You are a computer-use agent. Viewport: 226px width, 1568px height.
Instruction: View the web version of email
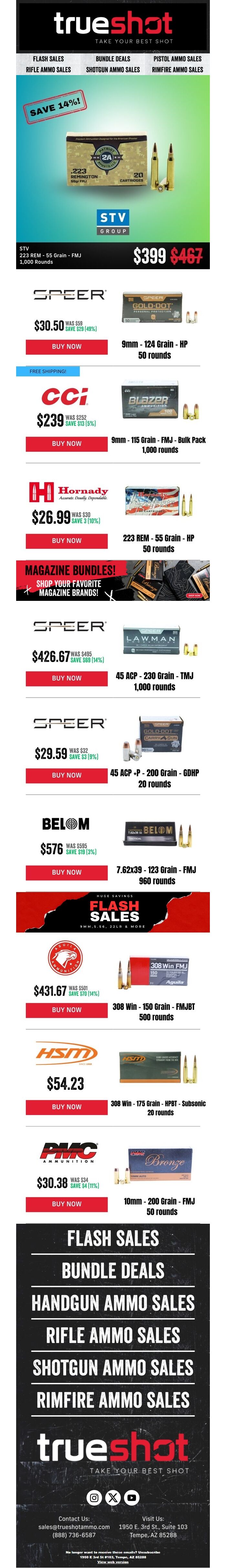point(113,1561)
